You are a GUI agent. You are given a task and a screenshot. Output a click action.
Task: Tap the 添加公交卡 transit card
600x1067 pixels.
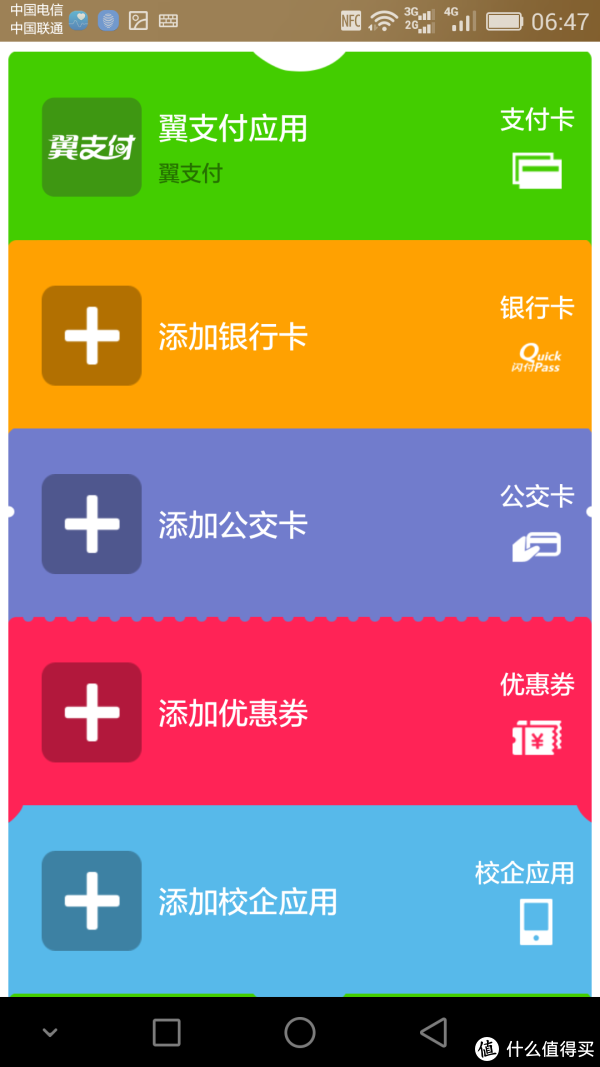point(299,523)
